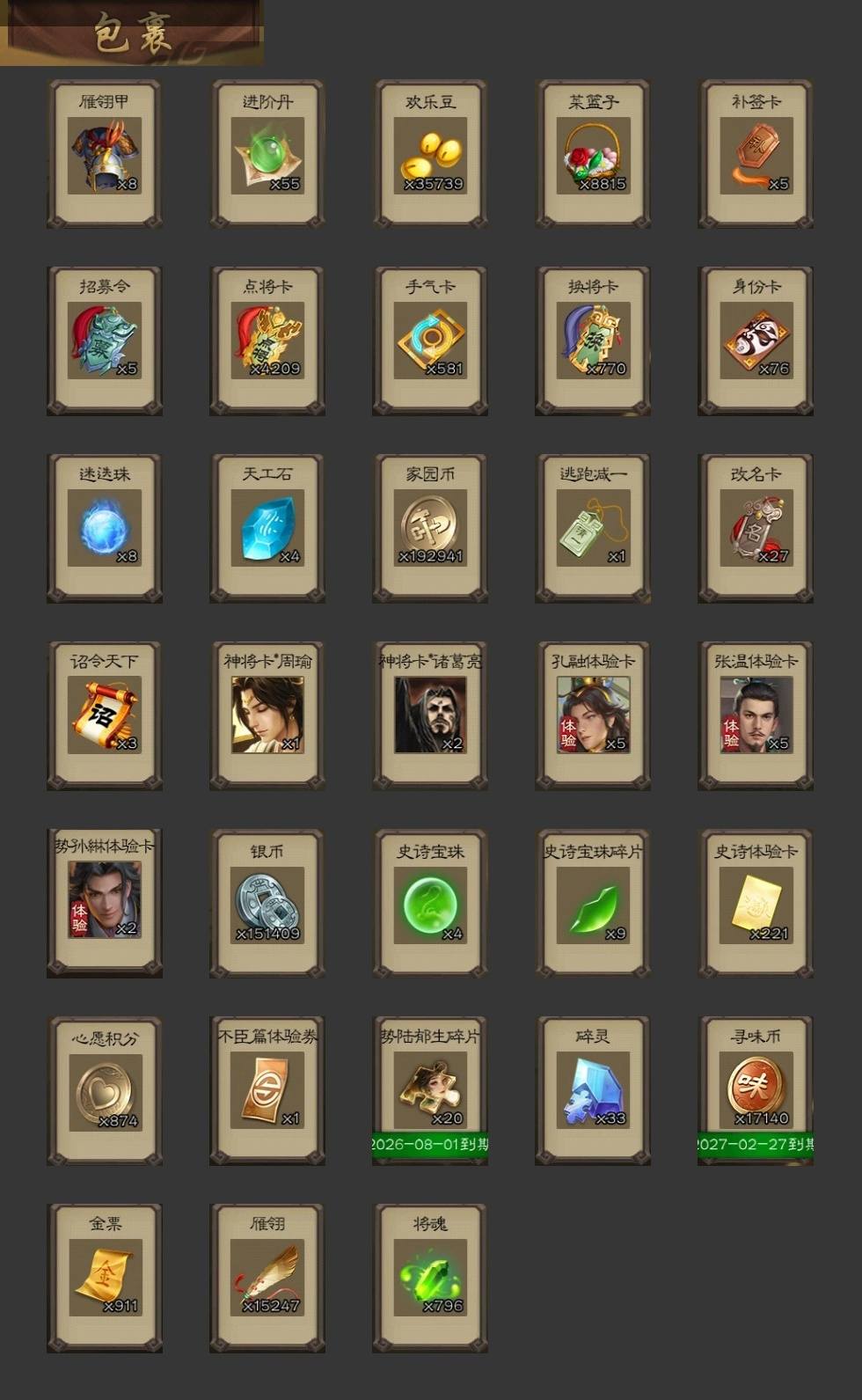Select the 寻味币 item
Image resolution: width=862 pixels, height=1400 pixels.
[756, 1090]
